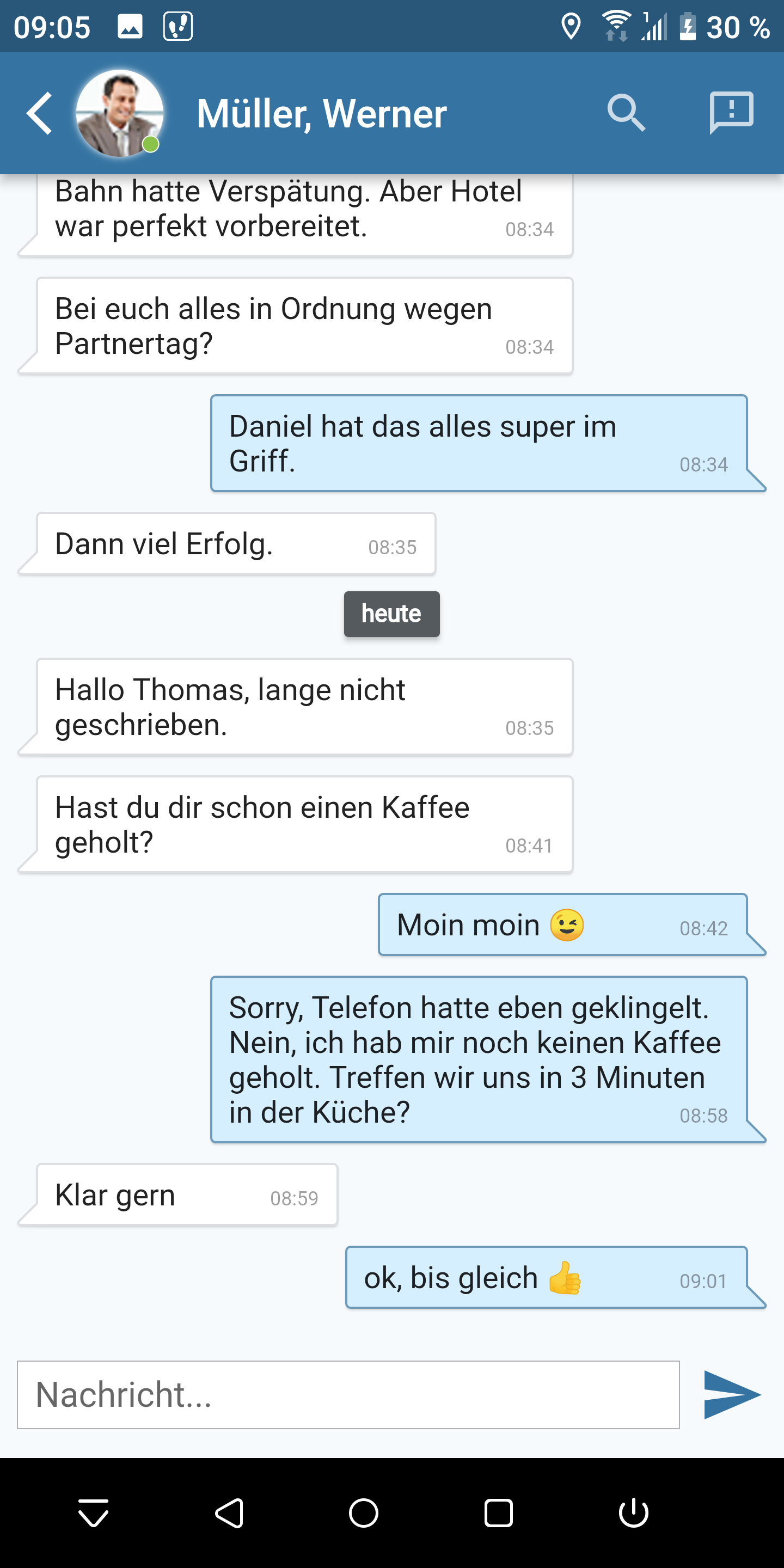Viewport: 784px width, 1568px height.
Task: Go to the home screen
Action: click(363, 1513)
